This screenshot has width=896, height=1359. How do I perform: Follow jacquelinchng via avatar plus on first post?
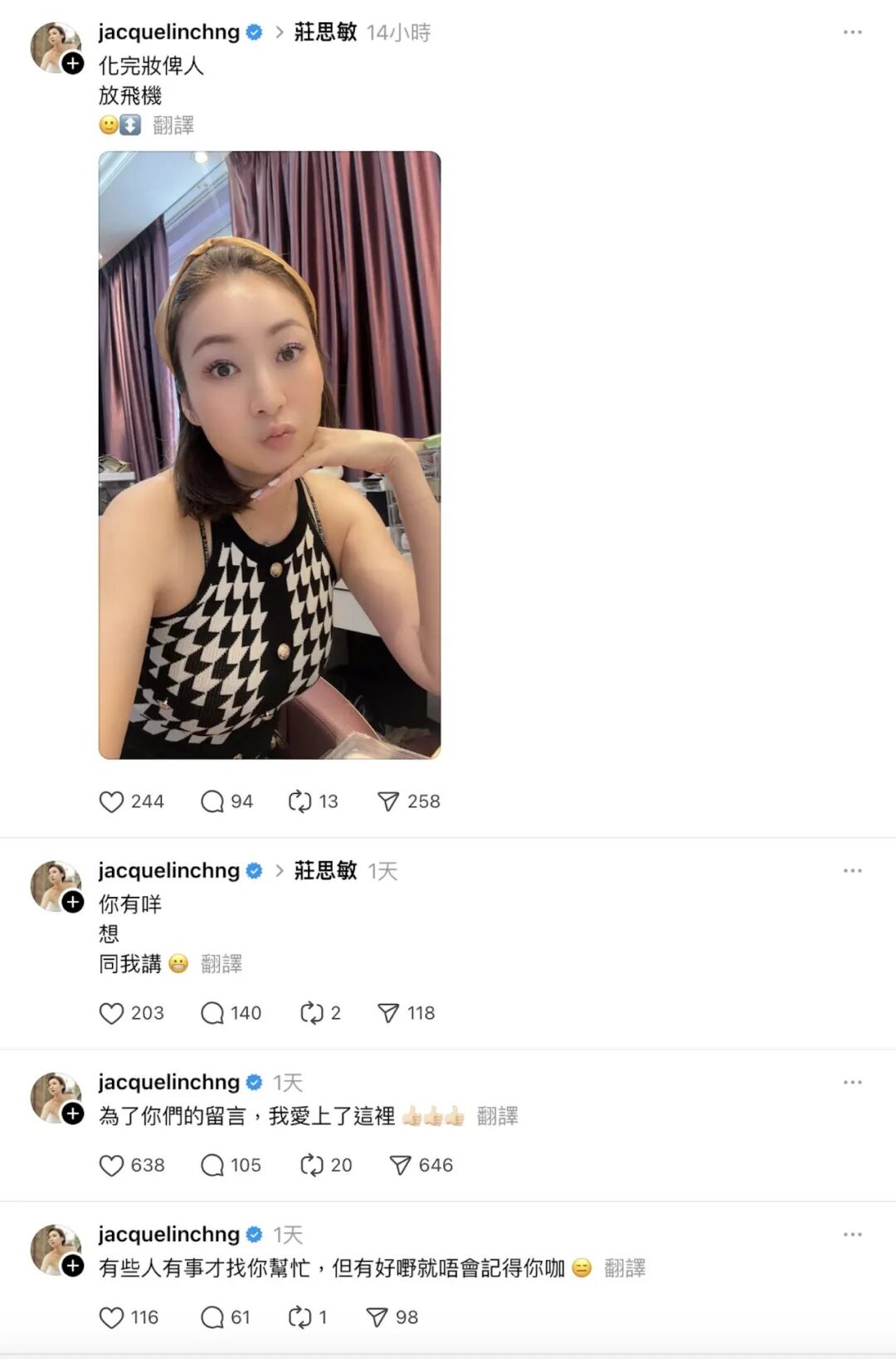(73, 63)
